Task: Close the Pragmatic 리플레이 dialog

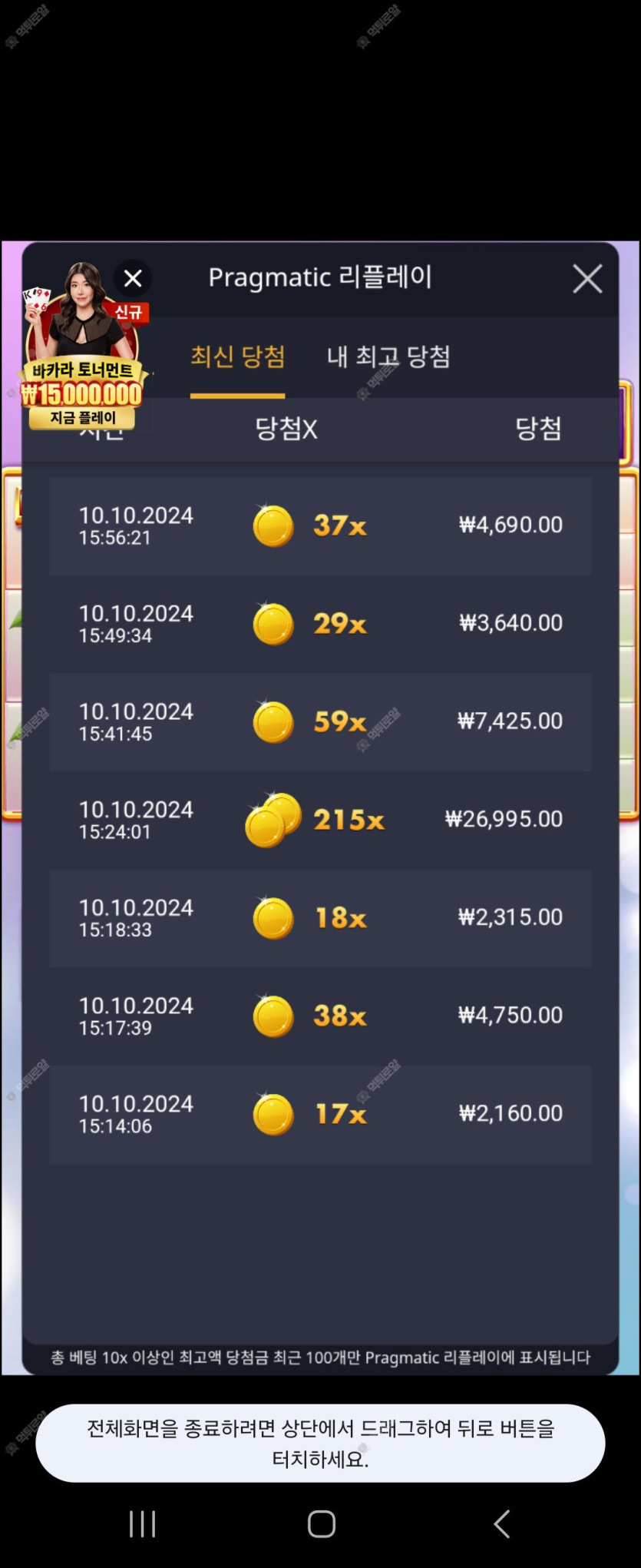Action: (587, 279)
